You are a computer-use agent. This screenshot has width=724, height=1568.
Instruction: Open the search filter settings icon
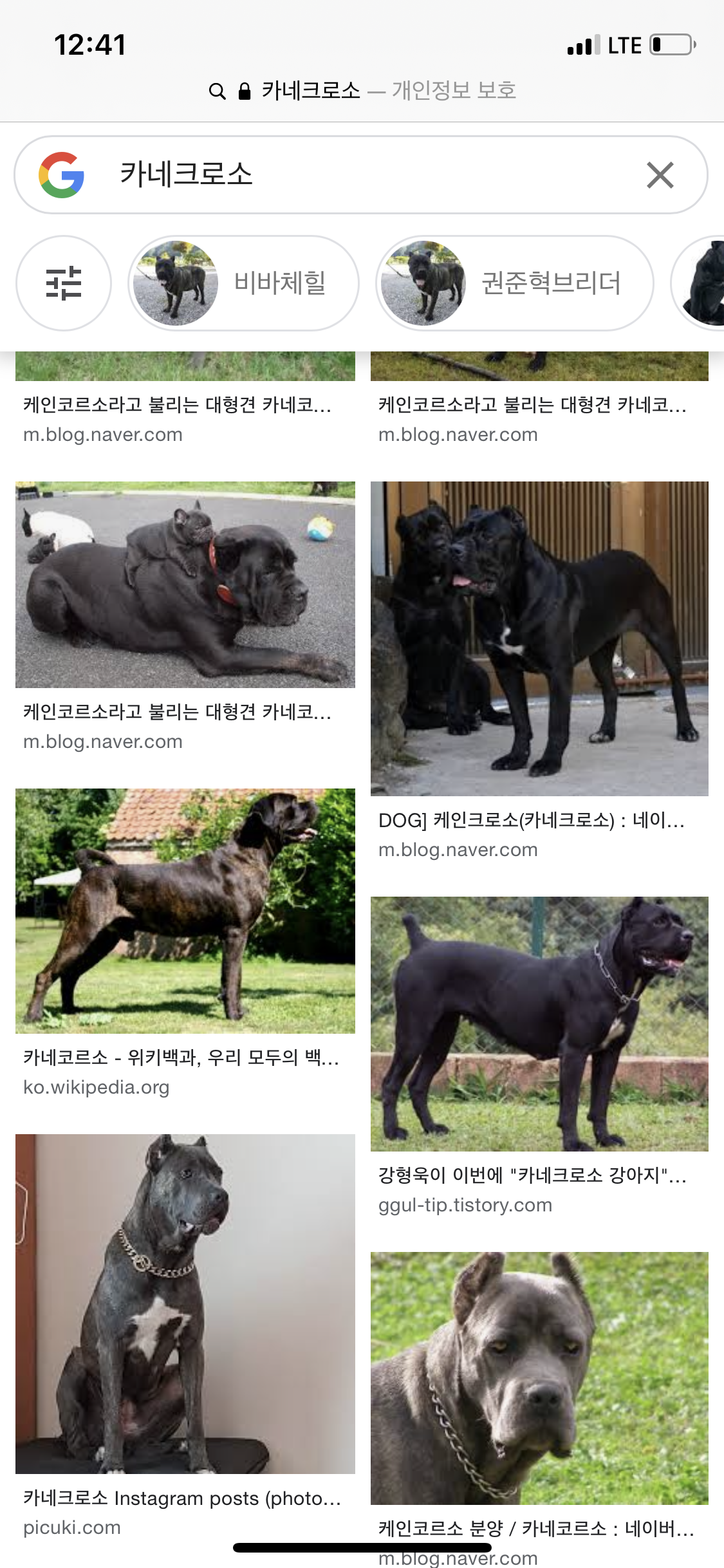63,283
